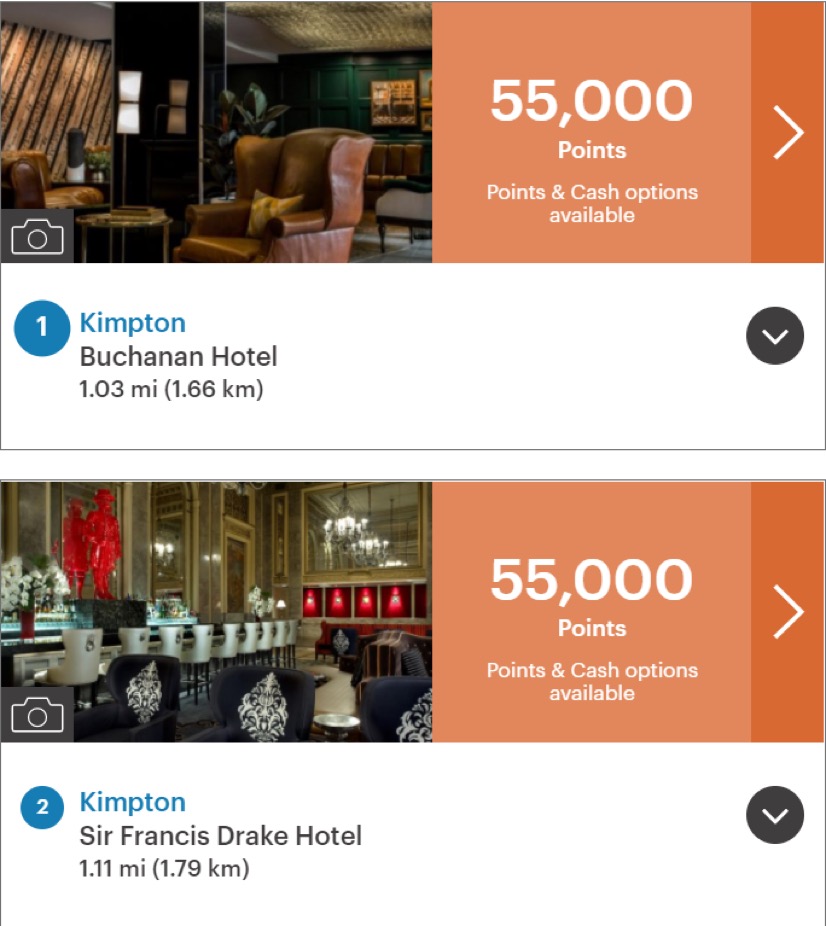Open photo gallery for Kimpton Buchanan Hotel
The width and height of the screenshot is (826, 926).
[37, 237]
